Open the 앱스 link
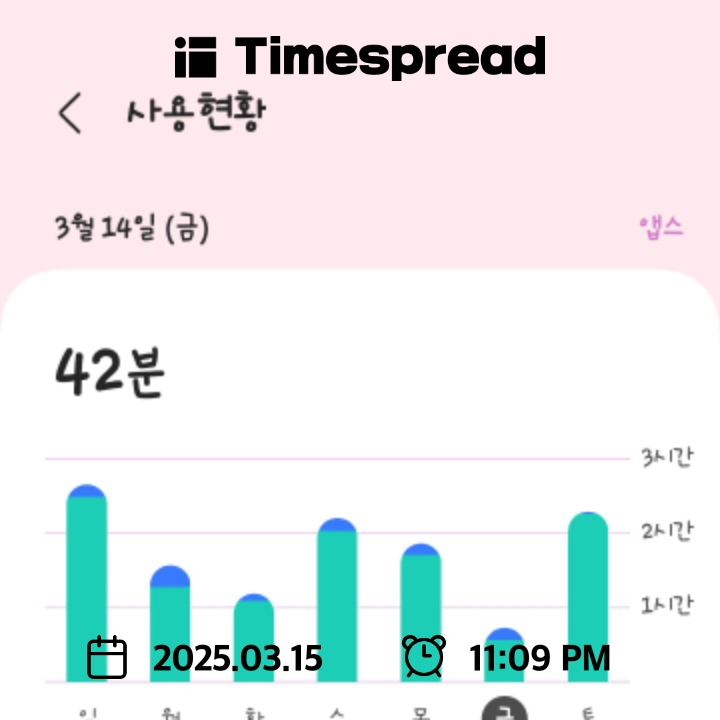Screen dimensions: 720x720 (661, 228)
